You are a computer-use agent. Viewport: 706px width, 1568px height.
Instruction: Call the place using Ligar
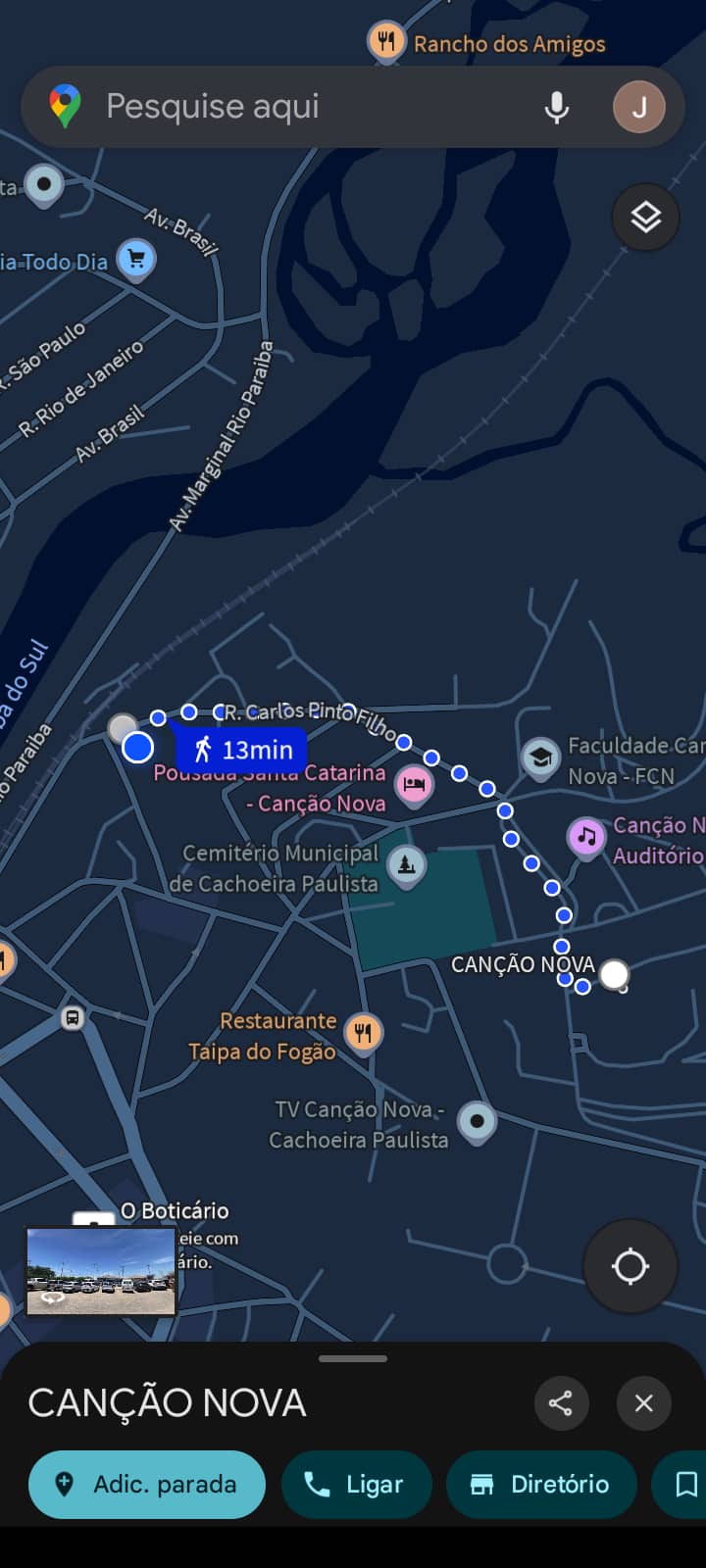click(356, 1484)
